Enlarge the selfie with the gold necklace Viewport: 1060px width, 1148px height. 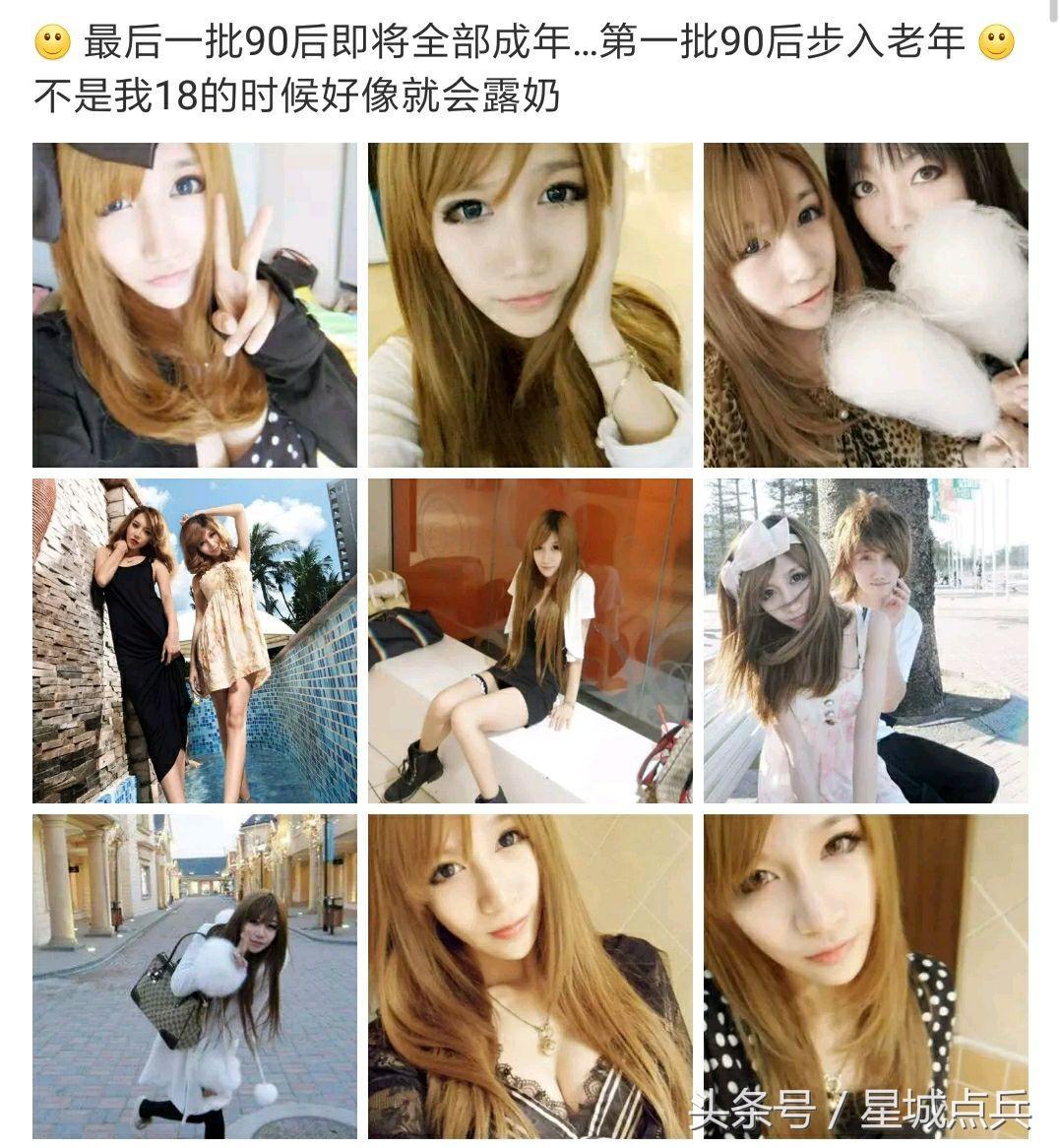coord(530,976)
